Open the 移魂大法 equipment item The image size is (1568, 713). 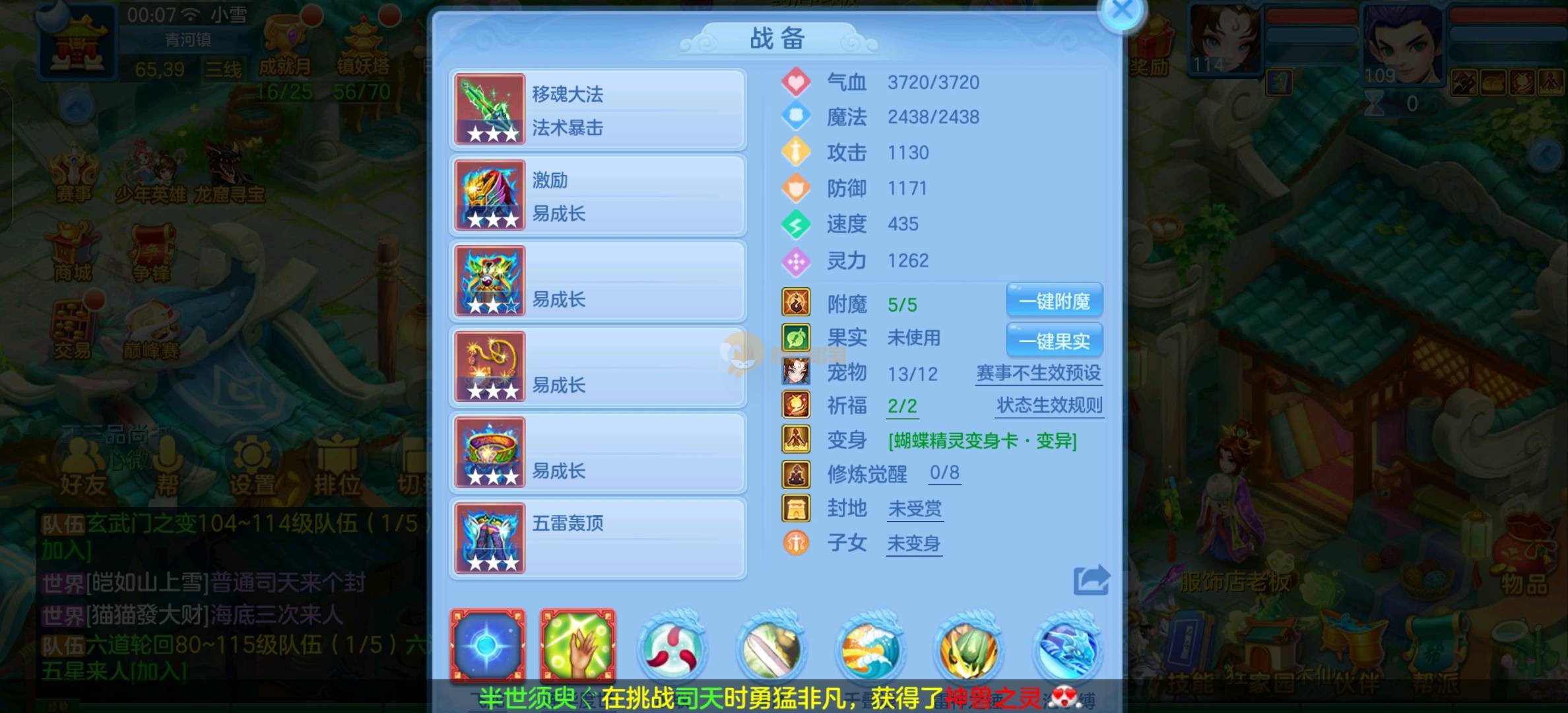click(598, 110)
